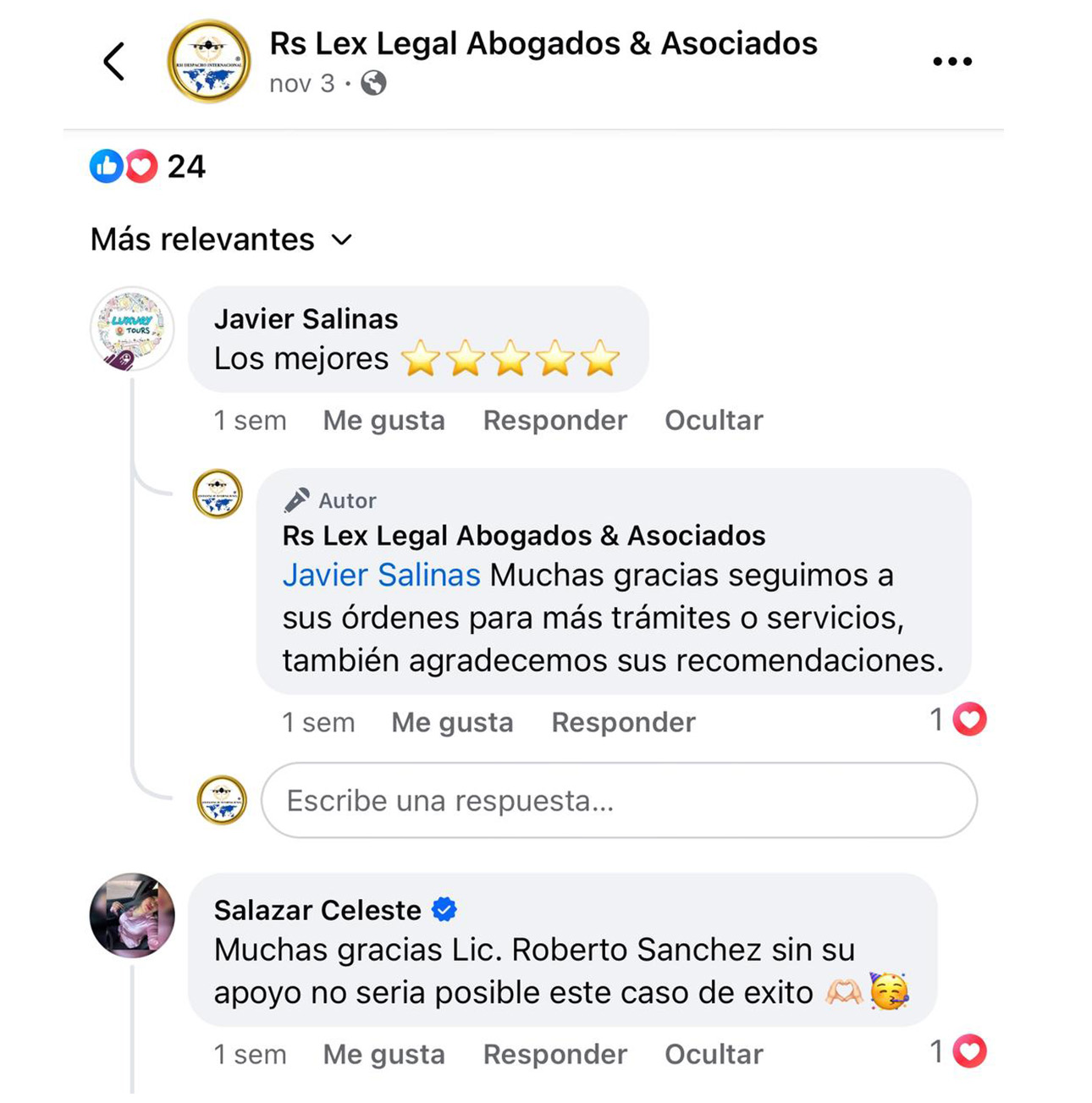Hide Salazar Celeste's comment
This screenshot has height=1103, width=1092.
(714, 1055)
